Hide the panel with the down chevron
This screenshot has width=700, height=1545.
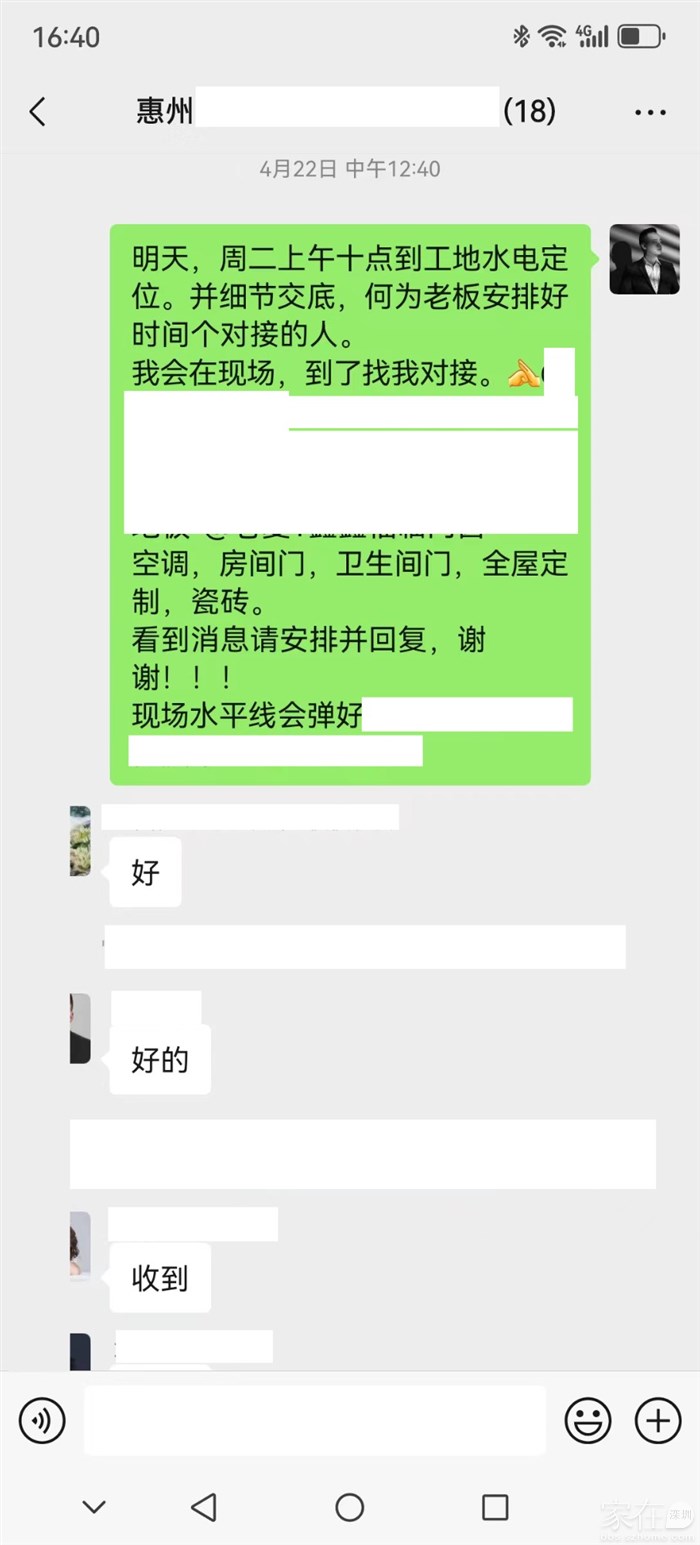pos(94,1506)
